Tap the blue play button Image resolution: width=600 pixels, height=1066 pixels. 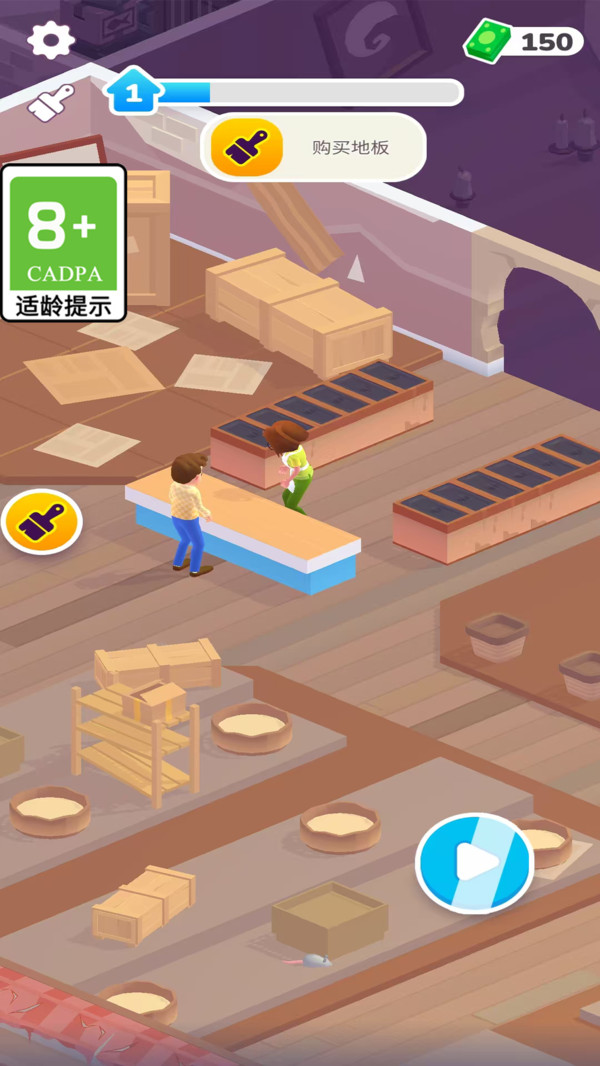click(475, 862)
